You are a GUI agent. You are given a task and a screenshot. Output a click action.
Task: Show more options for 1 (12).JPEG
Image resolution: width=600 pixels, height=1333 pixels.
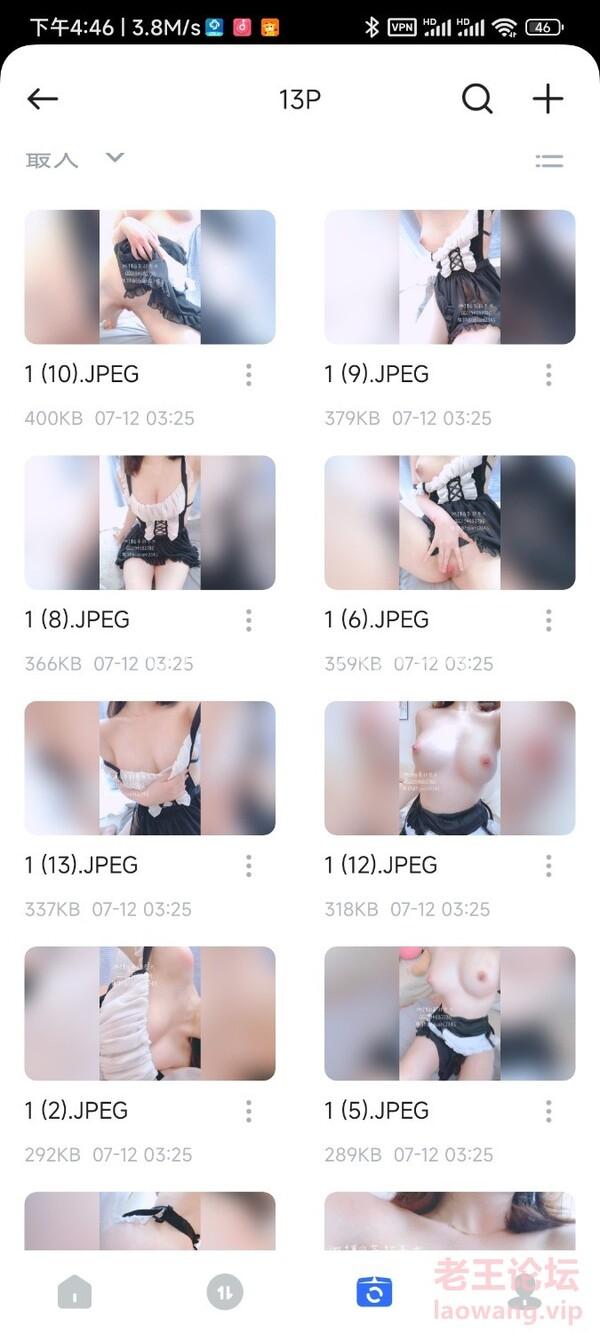(x=548, y=865)
